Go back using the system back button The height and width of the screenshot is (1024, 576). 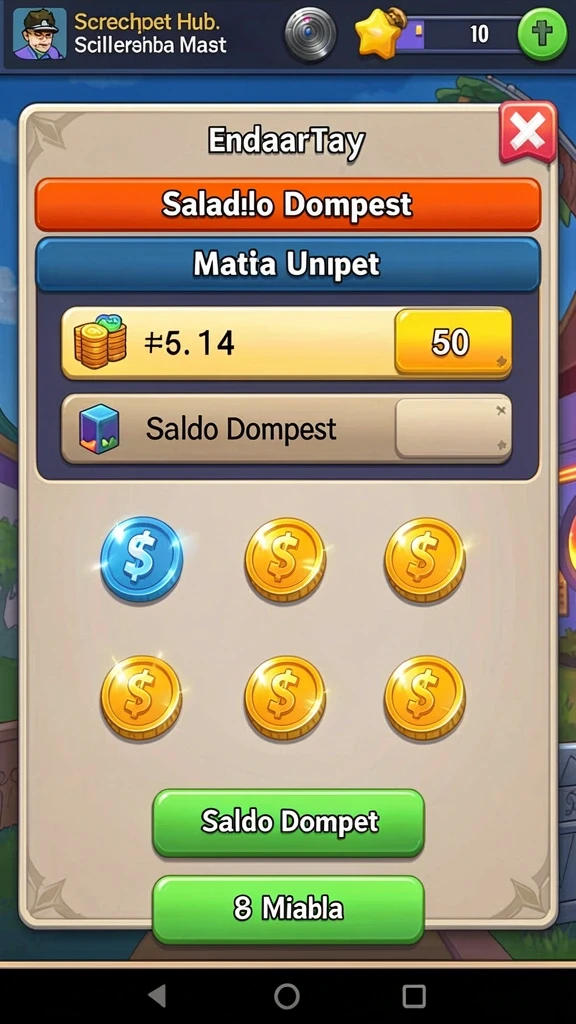(157, 996)
